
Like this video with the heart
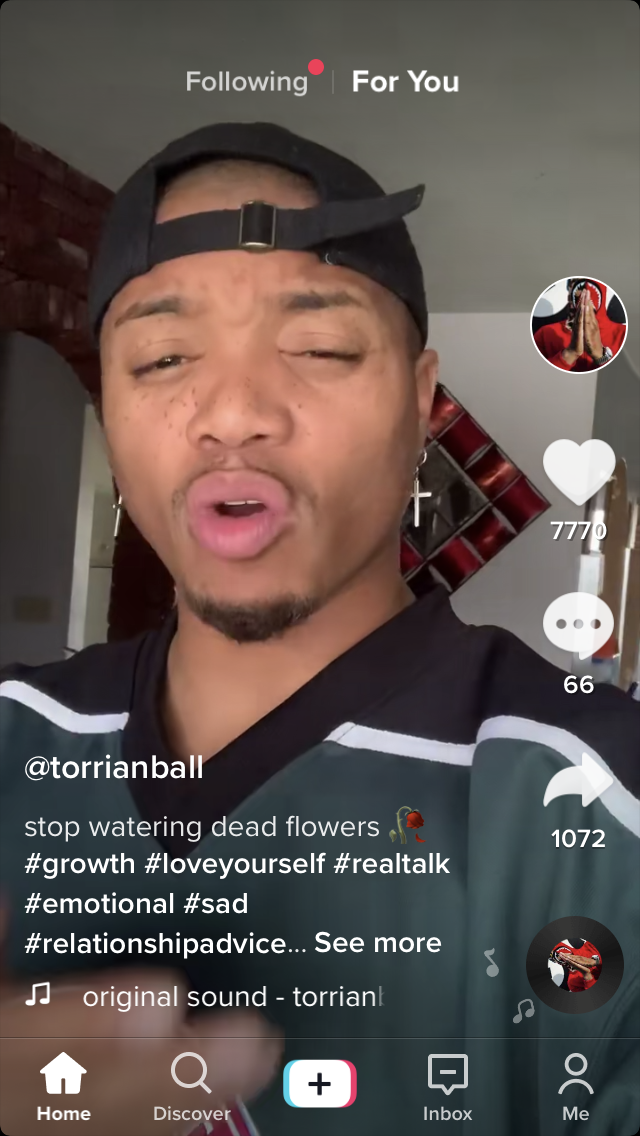tap(579, 472)
